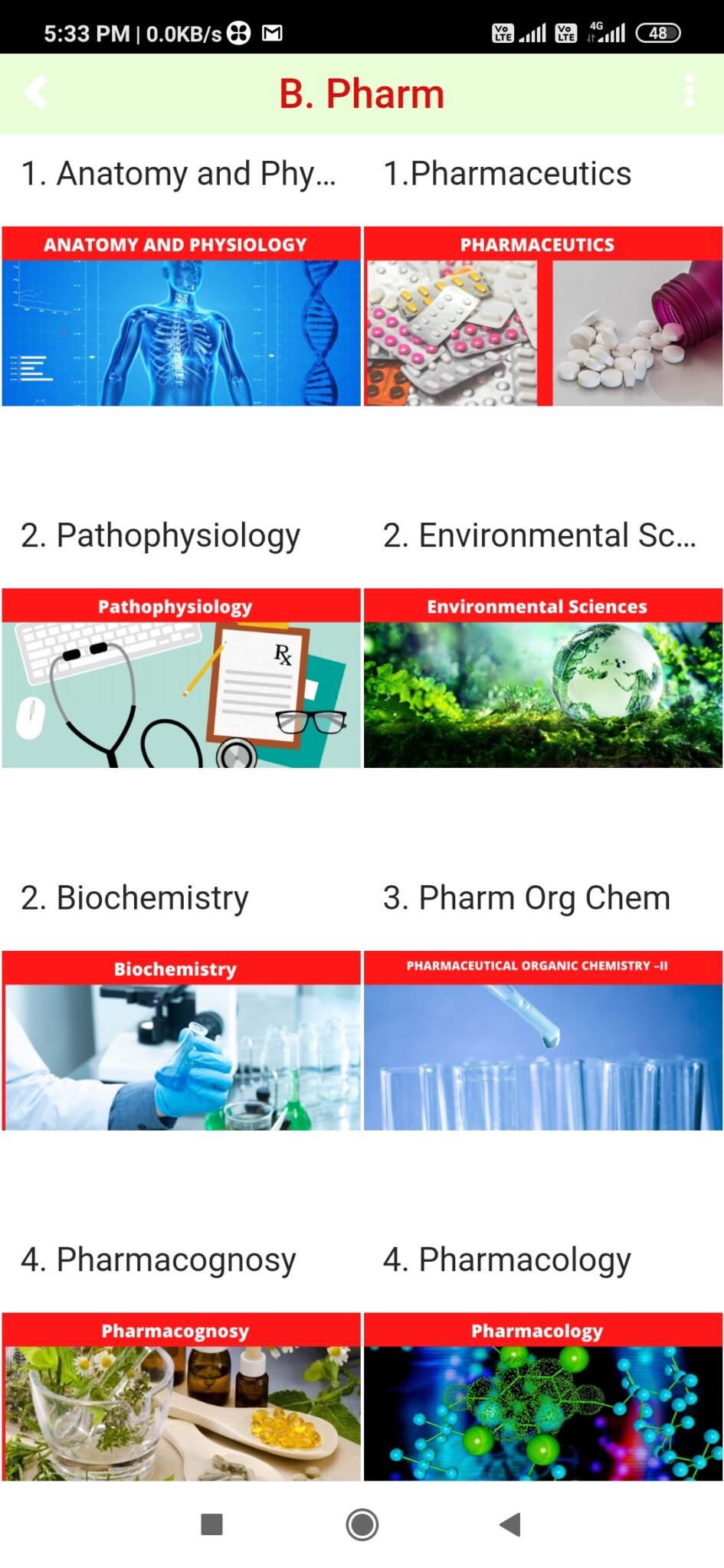Choose the Biochemistry subject card
Image resolution: width=724 pixels, height=1568 pixels.
(181, 1040)
